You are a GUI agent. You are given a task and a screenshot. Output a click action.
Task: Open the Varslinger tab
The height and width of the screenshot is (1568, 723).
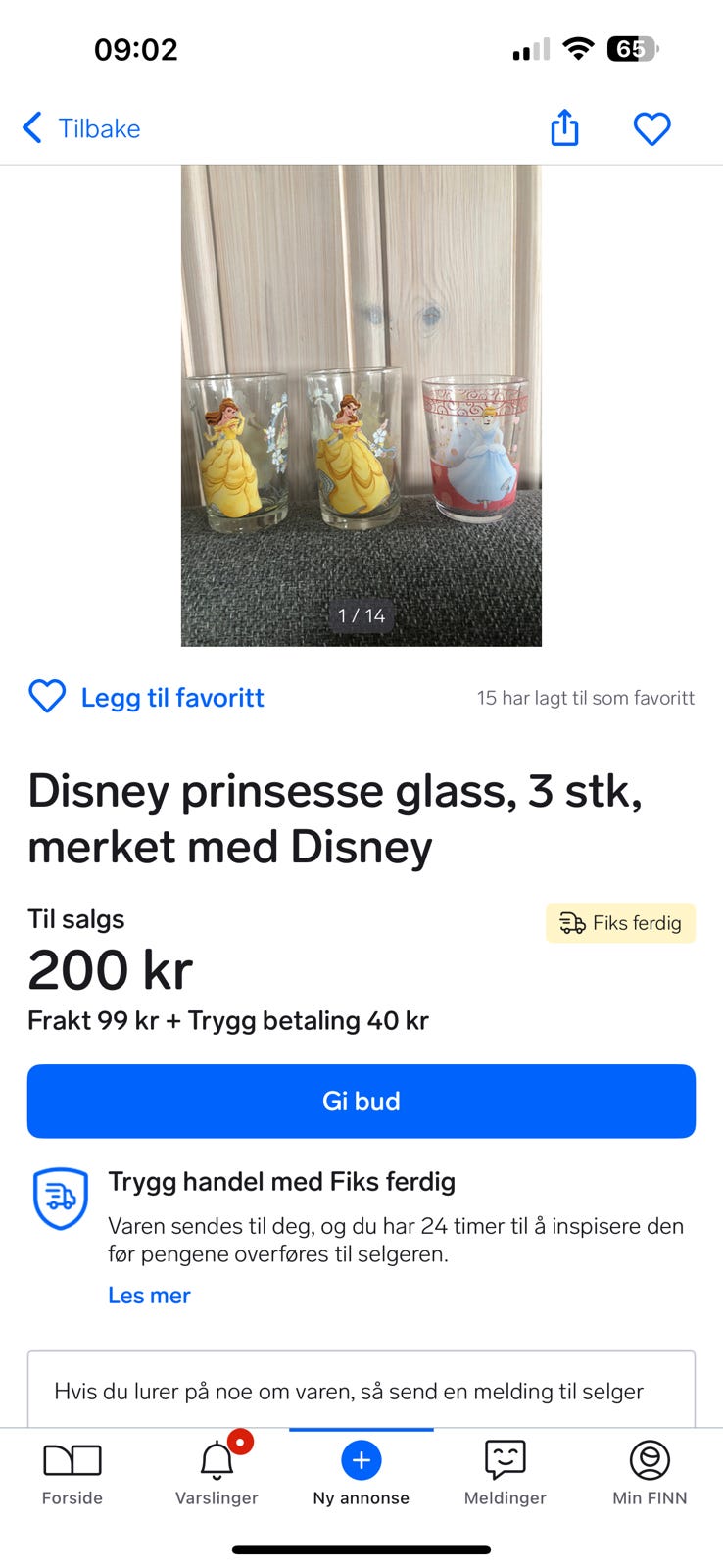(217, 1473)
